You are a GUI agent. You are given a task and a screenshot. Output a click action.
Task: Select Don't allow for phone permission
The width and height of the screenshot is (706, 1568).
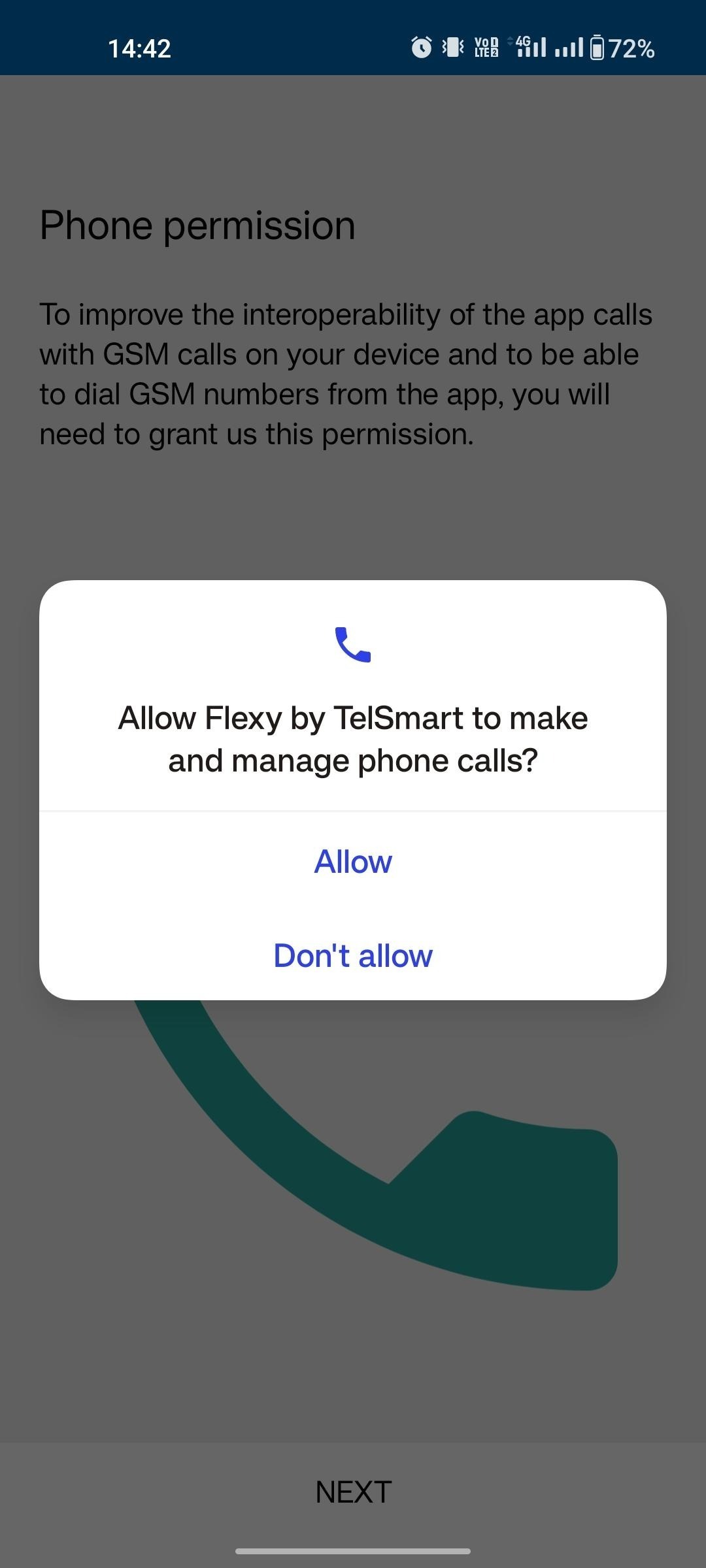pos(353,955)
